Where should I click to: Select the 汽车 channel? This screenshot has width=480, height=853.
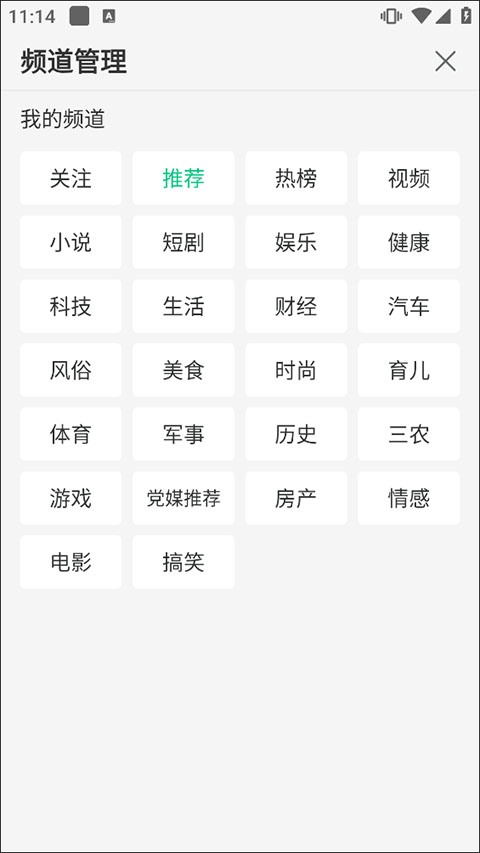click(x=409, y=306)
